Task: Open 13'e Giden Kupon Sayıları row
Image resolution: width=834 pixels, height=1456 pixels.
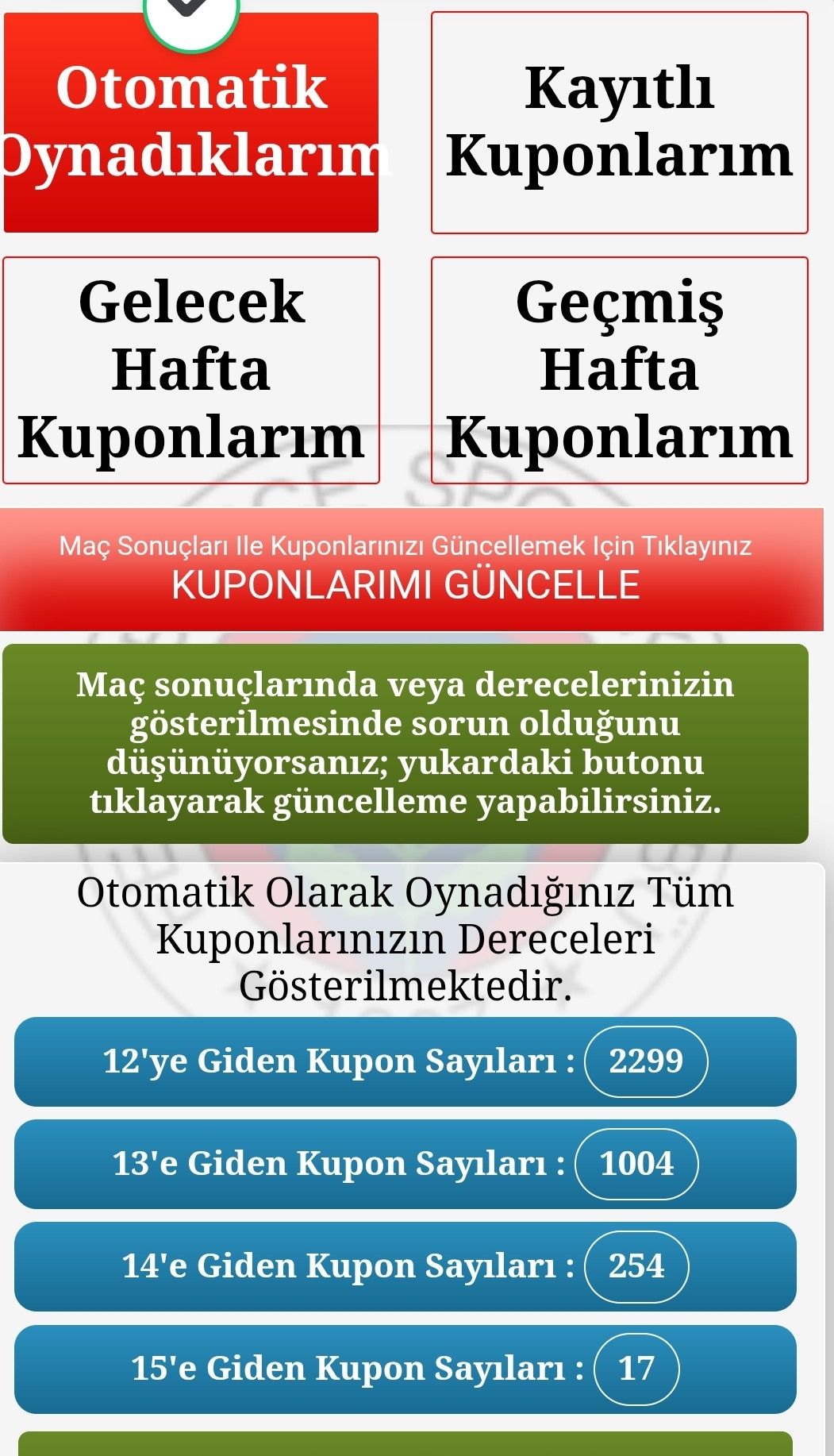Action: pos(405,1164)
